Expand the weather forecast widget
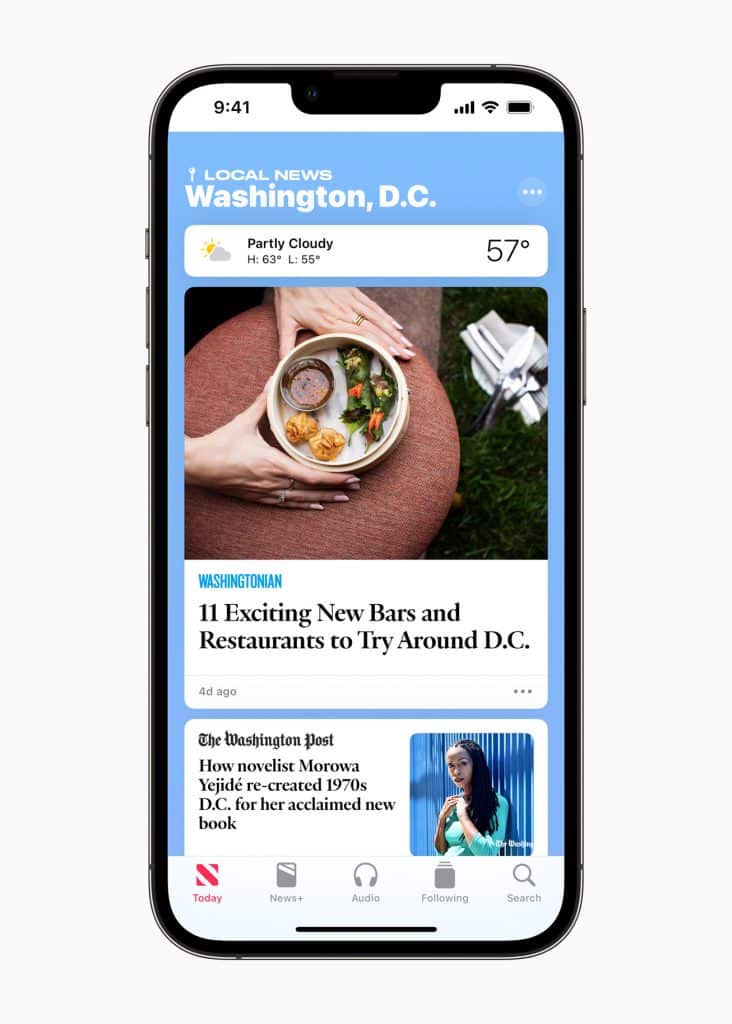732x1024 pixels. pyautogui.click(x=366, y=249)
